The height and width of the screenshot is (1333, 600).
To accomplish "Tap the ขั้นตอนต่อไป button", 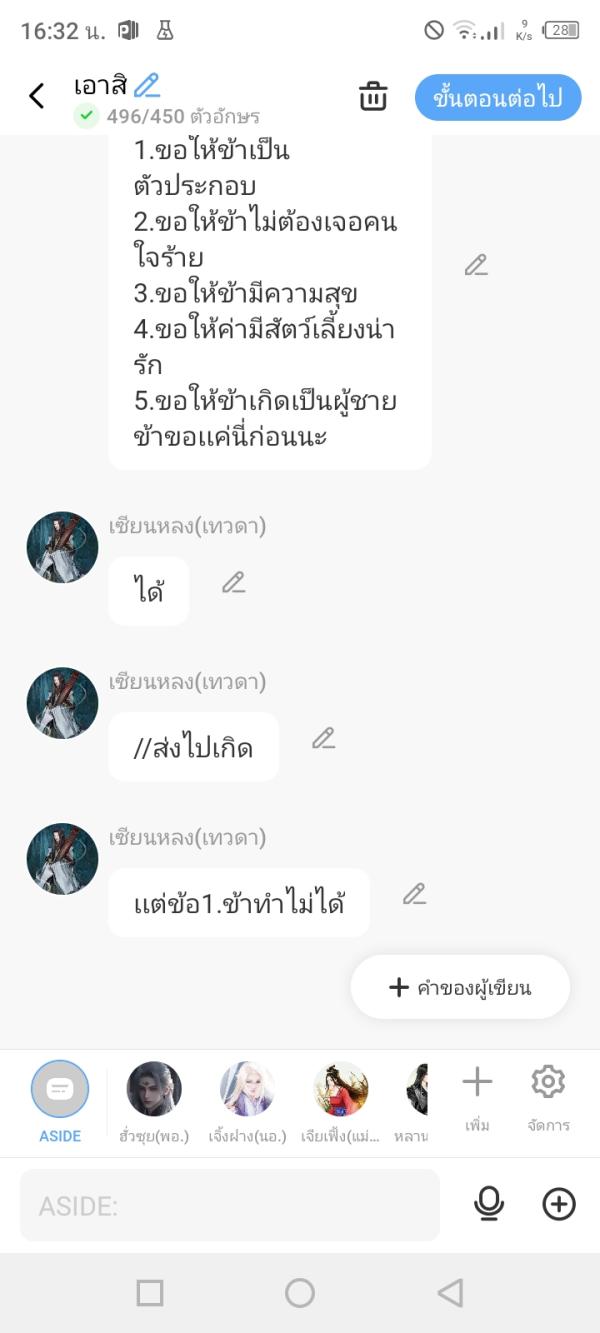I will tap(498, 98).
